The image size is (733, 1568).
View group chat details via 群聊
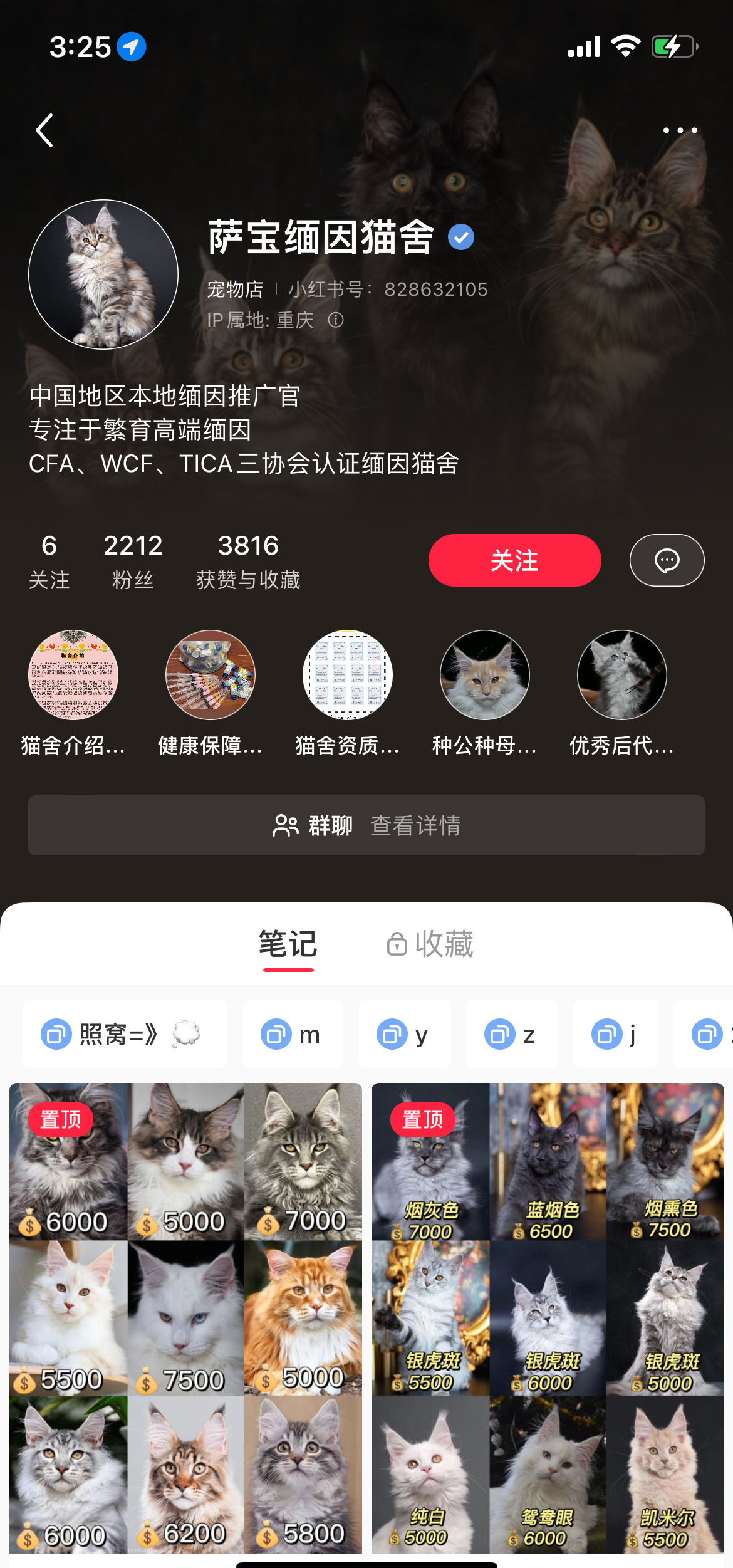366,825
